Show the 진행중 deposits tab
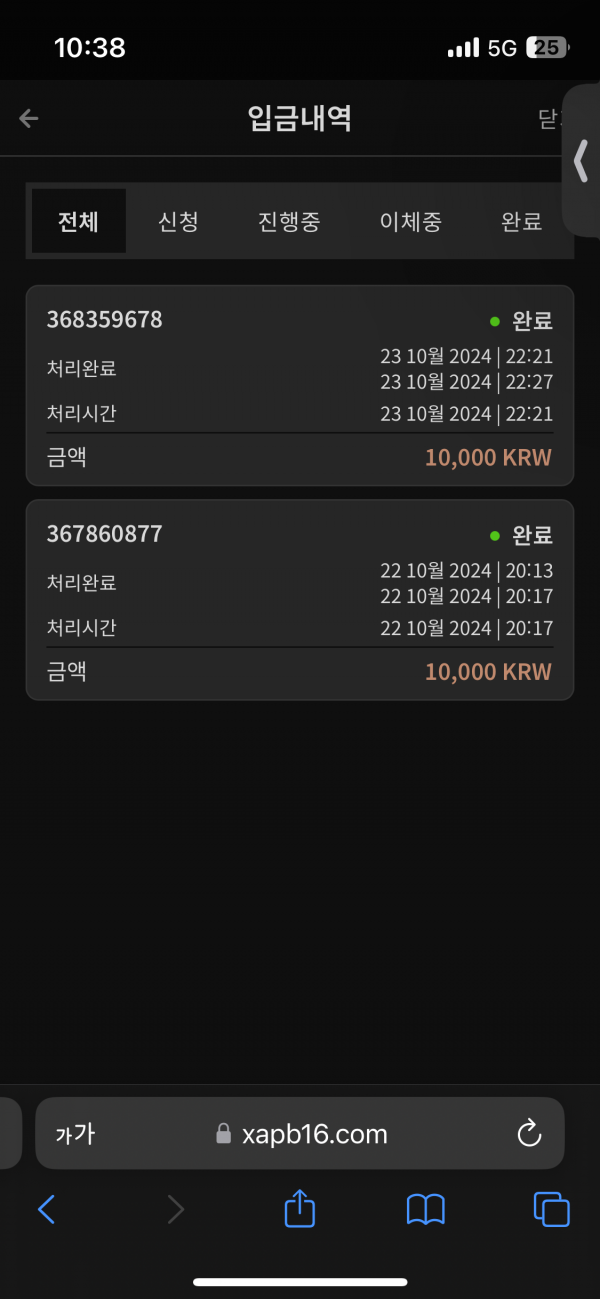This screenshot has height=1299, width=600. click(x=289, y=221)
